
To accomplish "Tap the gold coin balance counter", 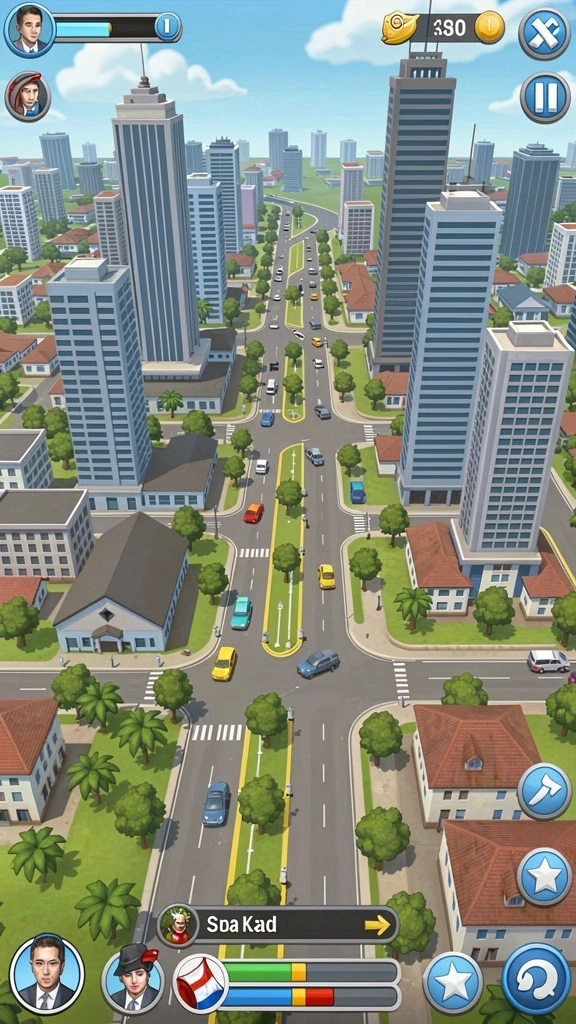I will 443,27.
